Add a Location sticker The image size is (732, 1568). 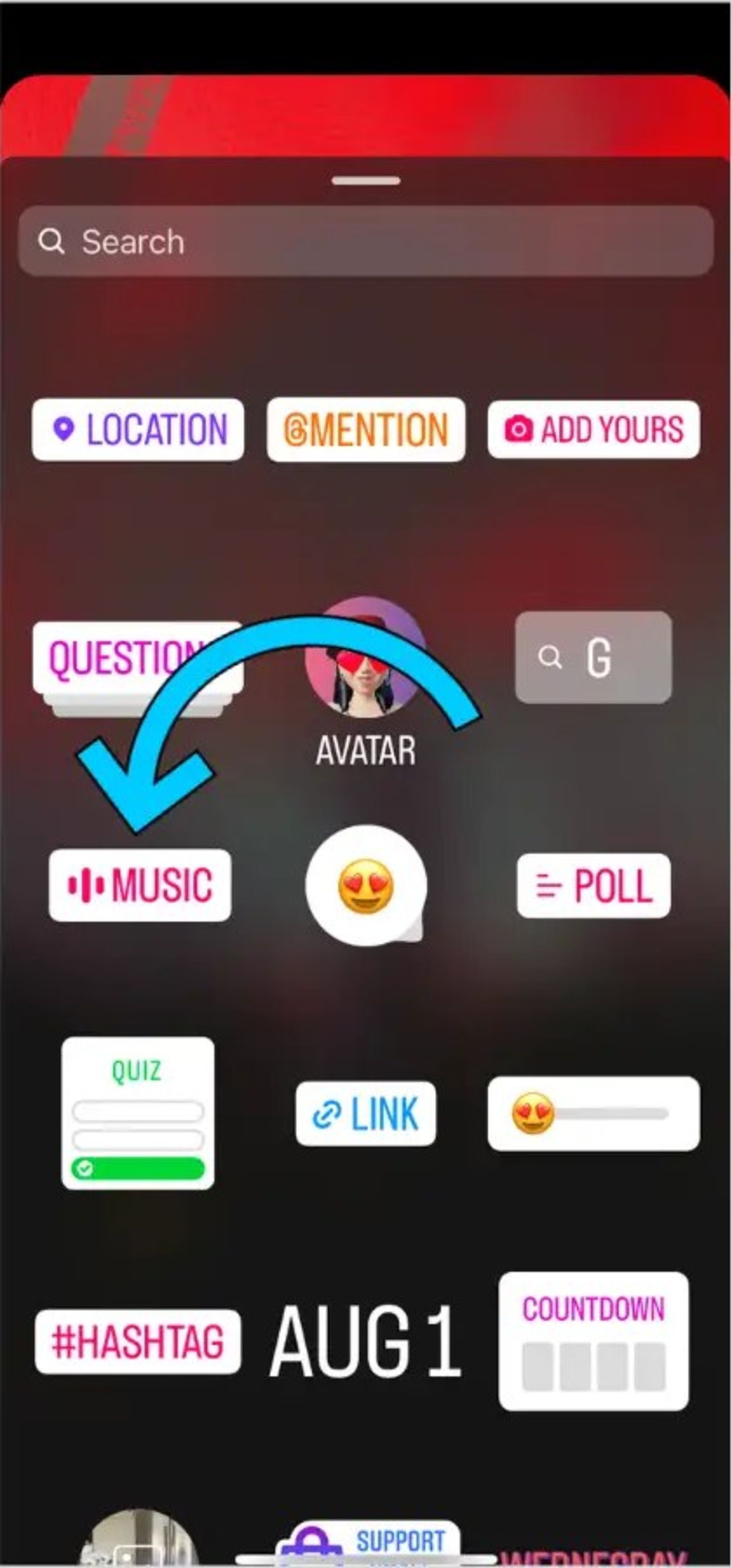tap(138, 430)
